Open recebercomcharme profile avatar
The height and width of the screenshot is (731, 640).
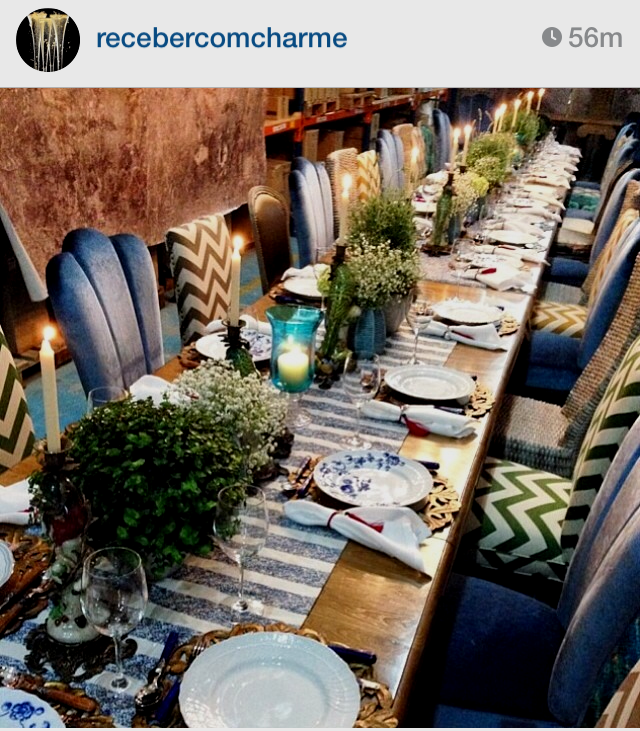tap(47, 40)
